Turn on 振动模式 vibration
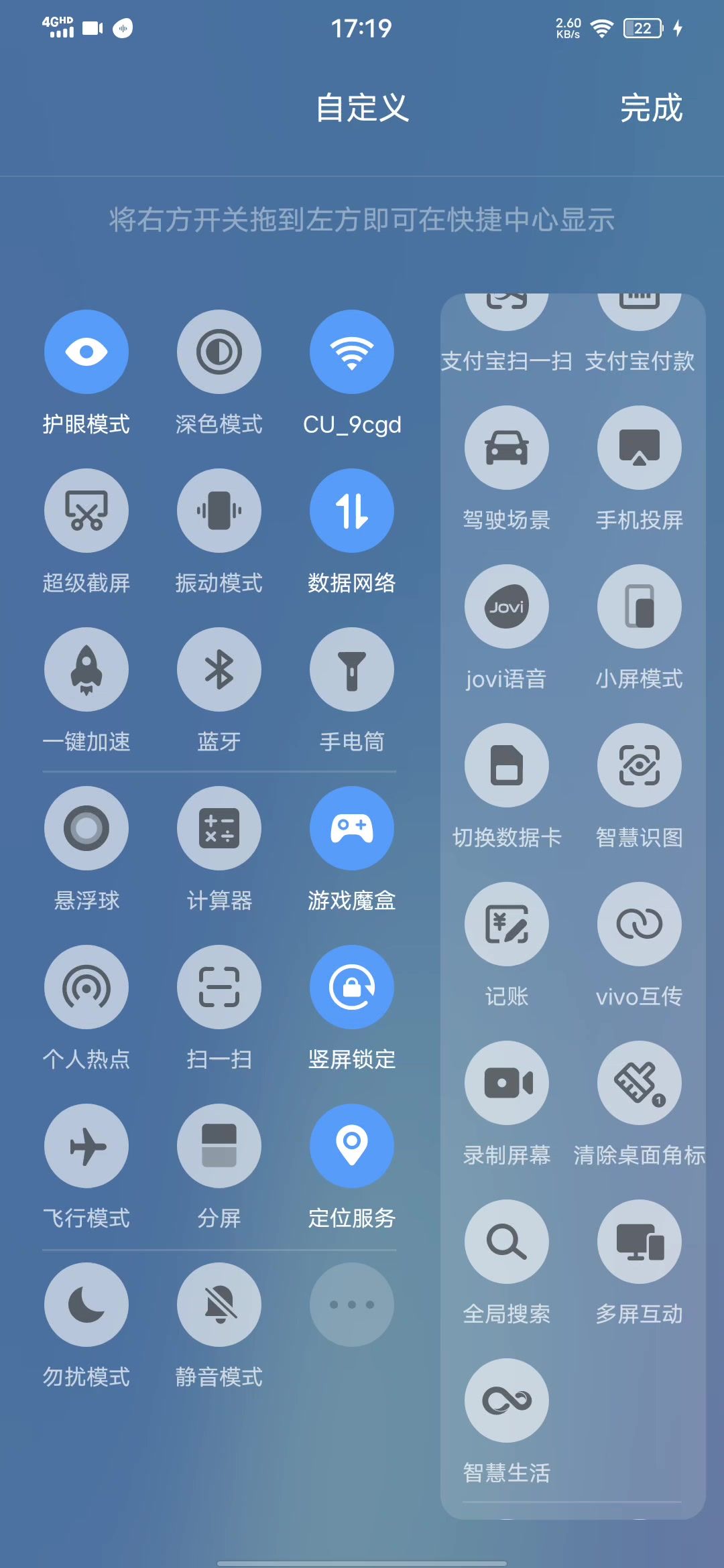 click(x=219, y=511)
